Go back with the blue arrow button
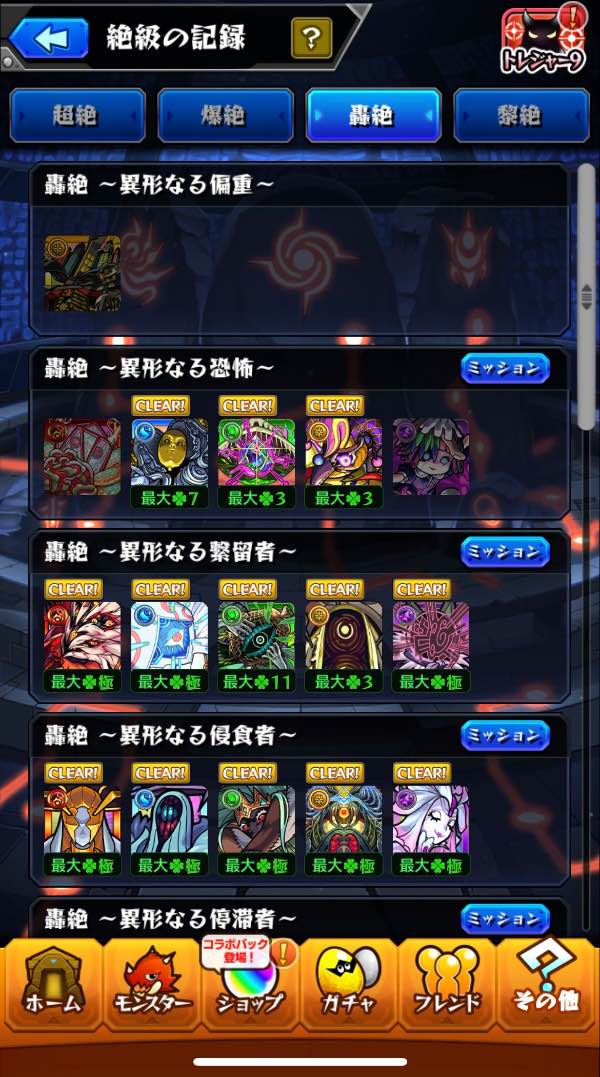600x1077 pixels. click(49, 38)
